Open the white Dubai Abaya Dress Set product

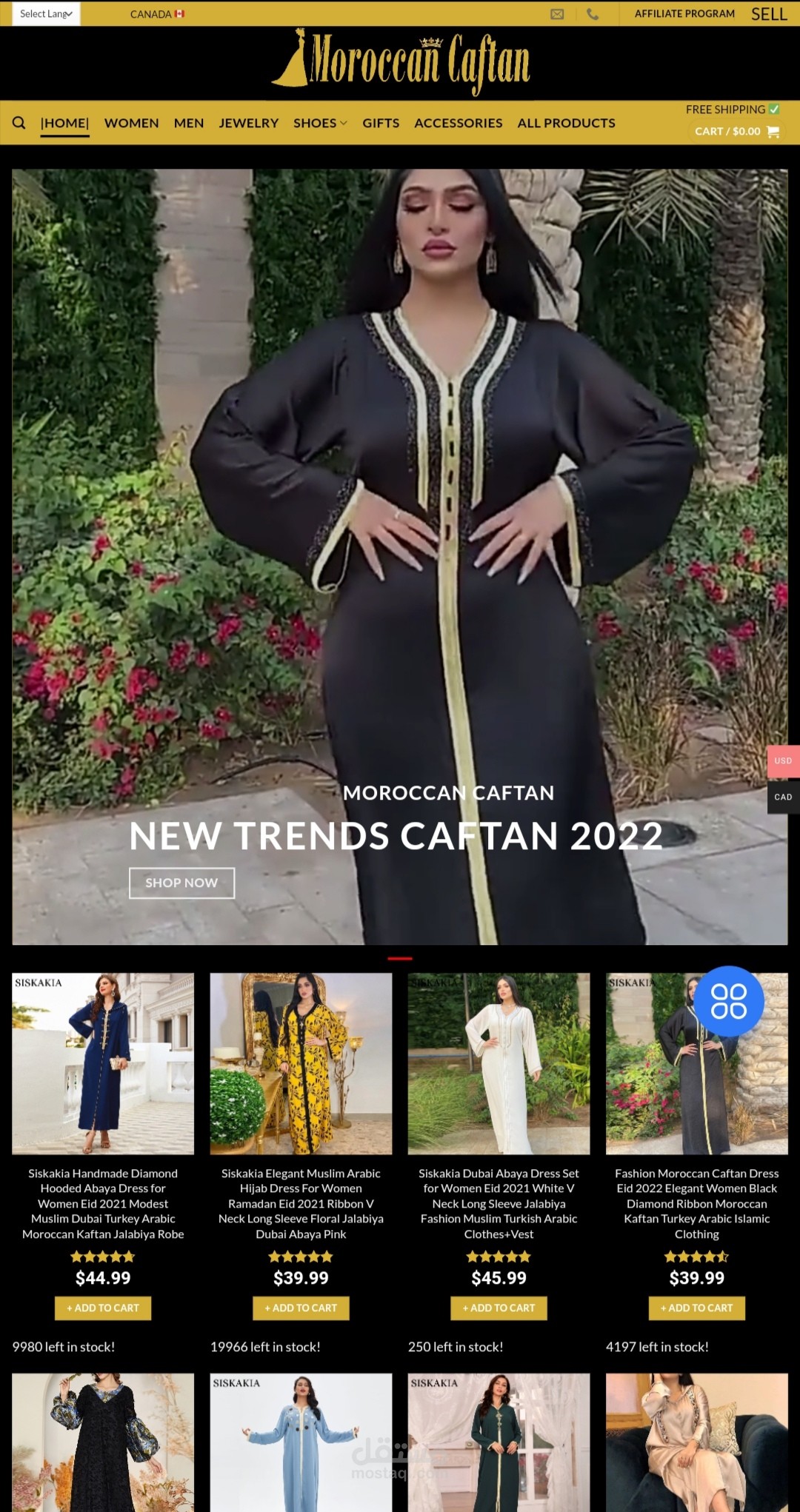click(499, 1063)
